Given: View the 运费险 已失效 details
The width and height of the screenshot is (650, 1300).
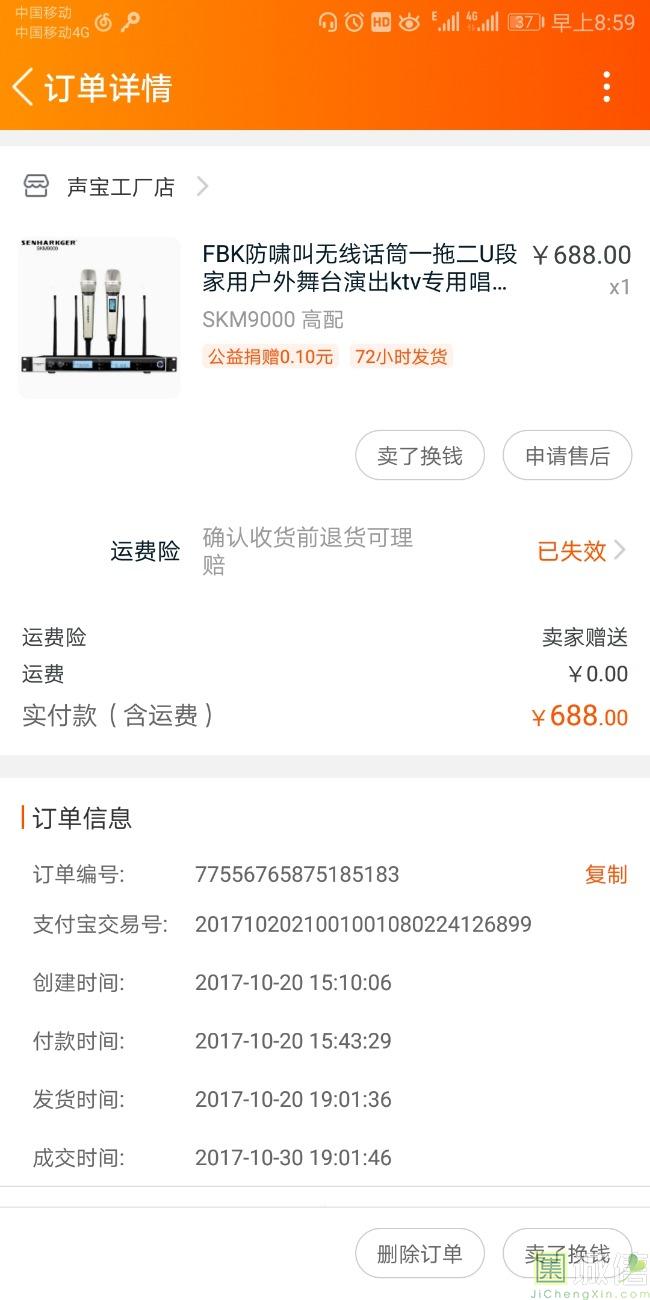Looking at the screenshot, I should pos(581,551).
